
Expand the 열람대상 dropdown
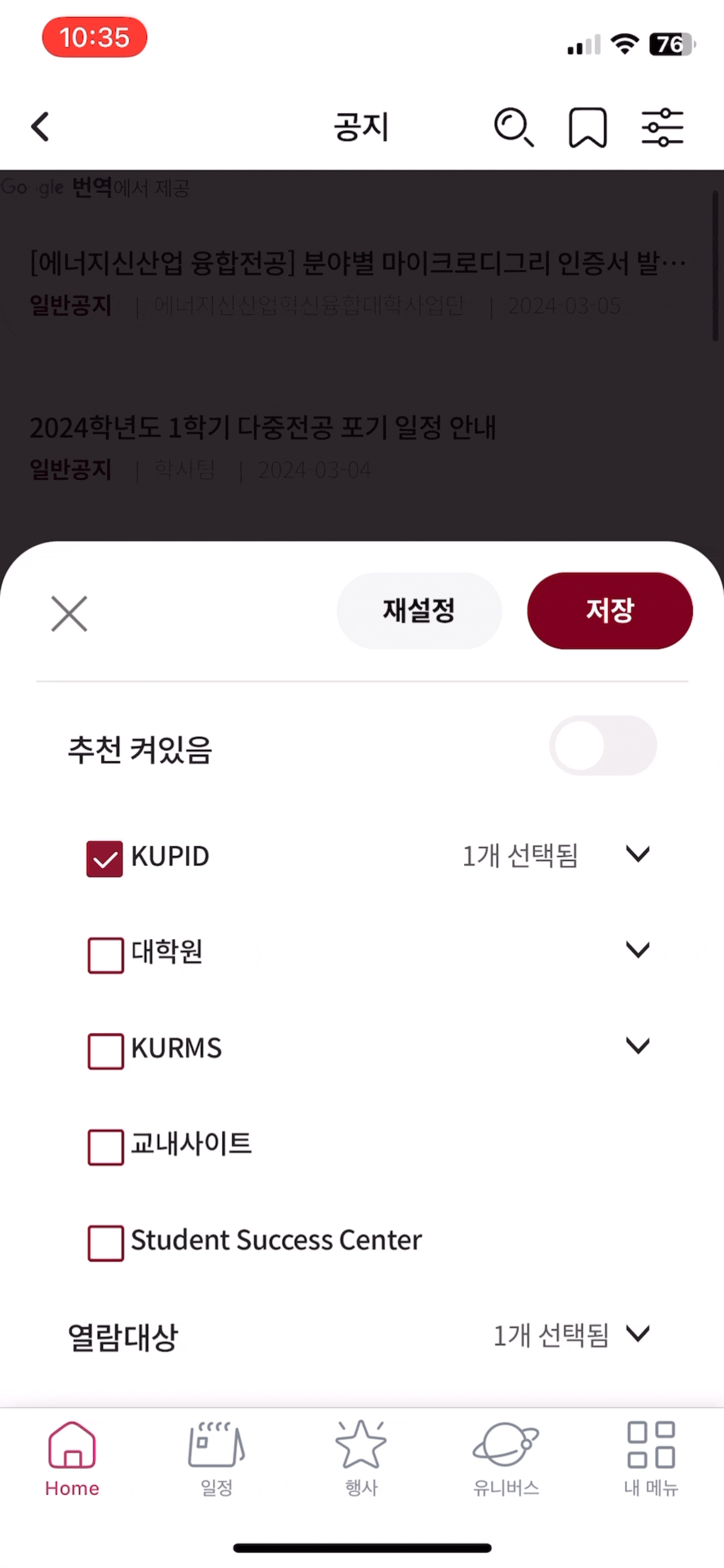(x=638, y=1334)
